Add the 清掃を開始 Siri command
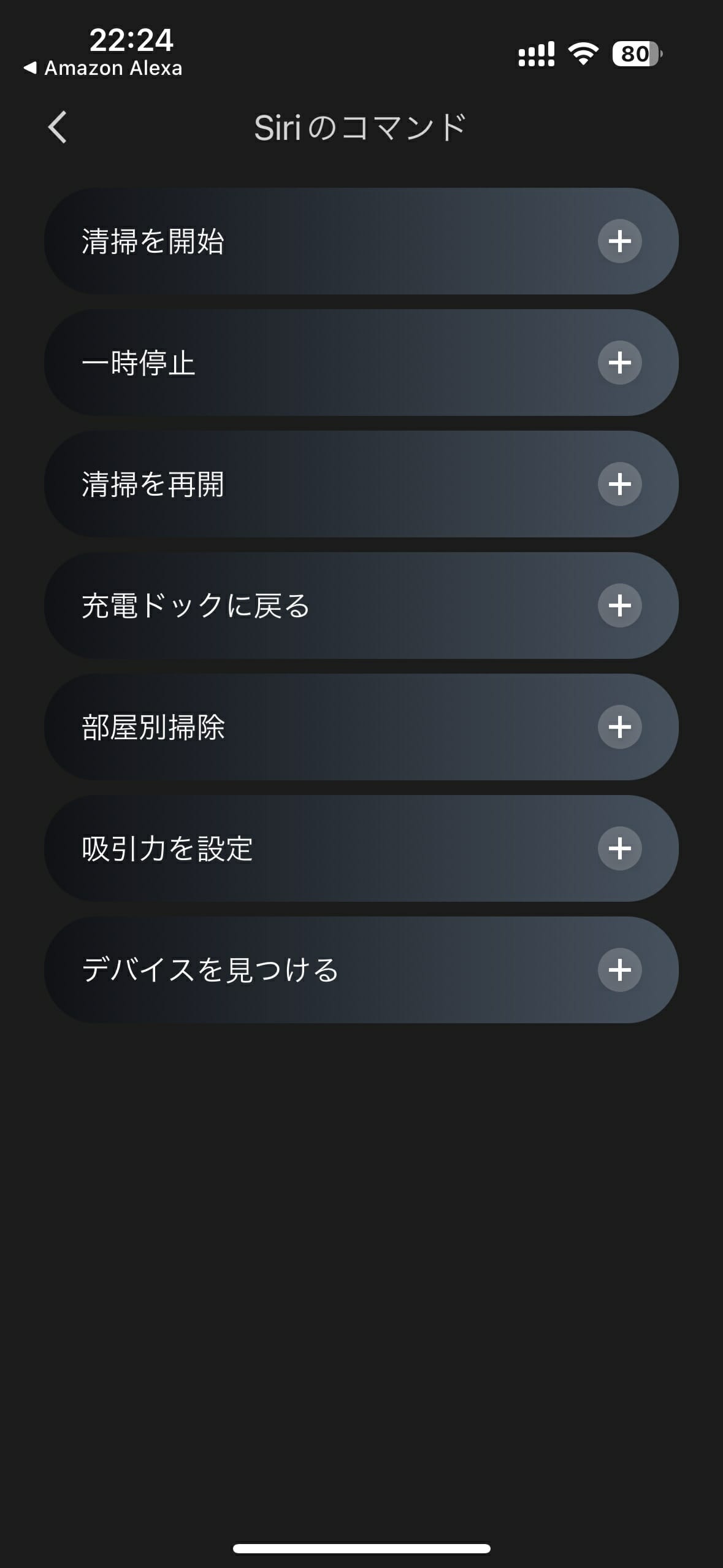 (619, 241)
